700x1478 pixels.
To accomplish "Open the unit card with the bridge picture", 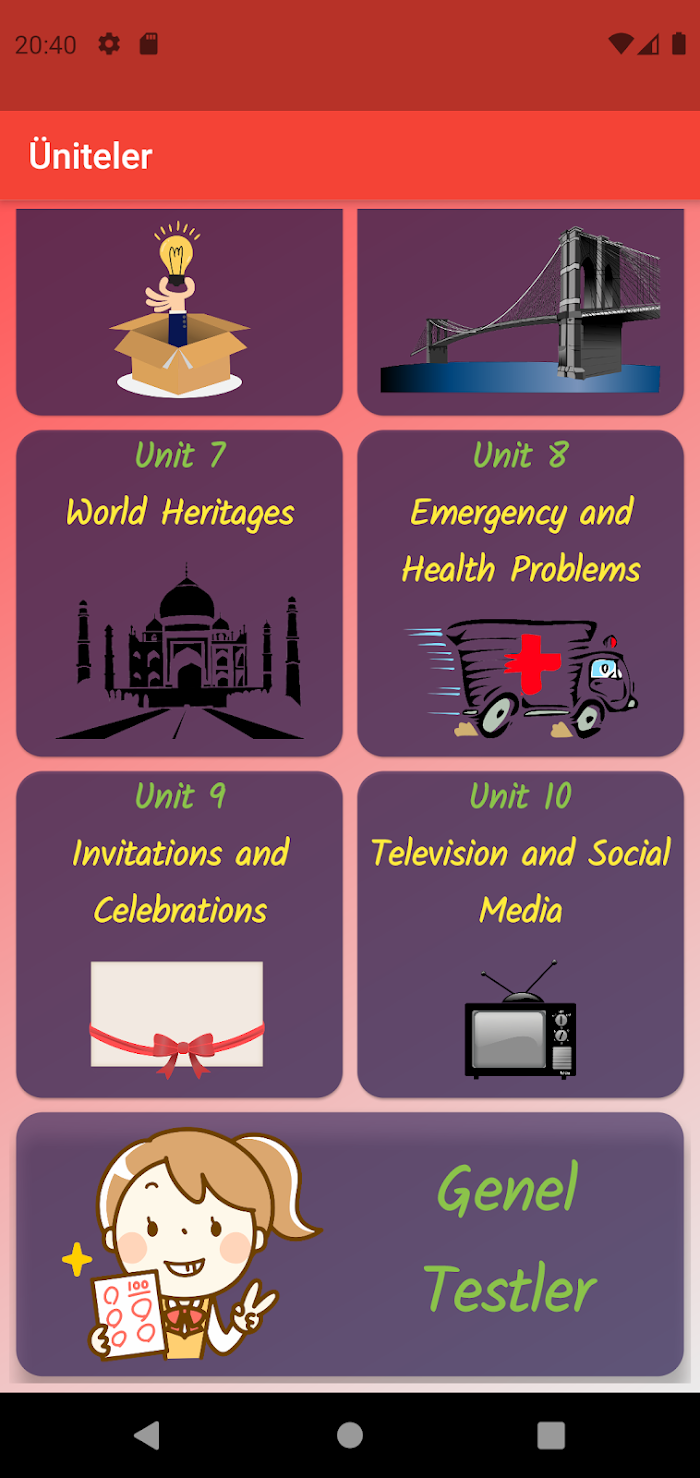I will pyautogui.click(x=520, y=310).
